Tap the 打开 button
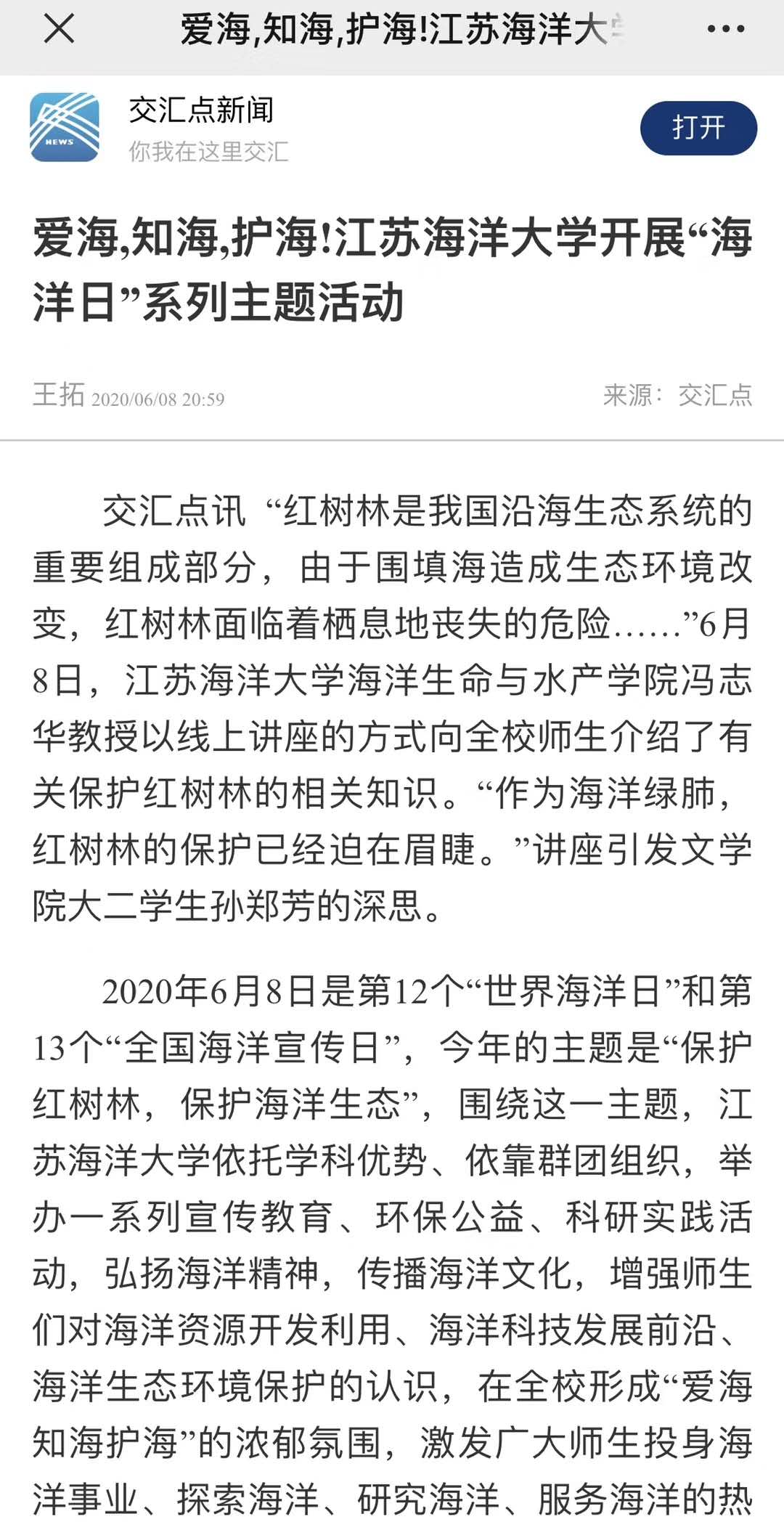This screenshot has height=1538, width=784. point(698,128)
